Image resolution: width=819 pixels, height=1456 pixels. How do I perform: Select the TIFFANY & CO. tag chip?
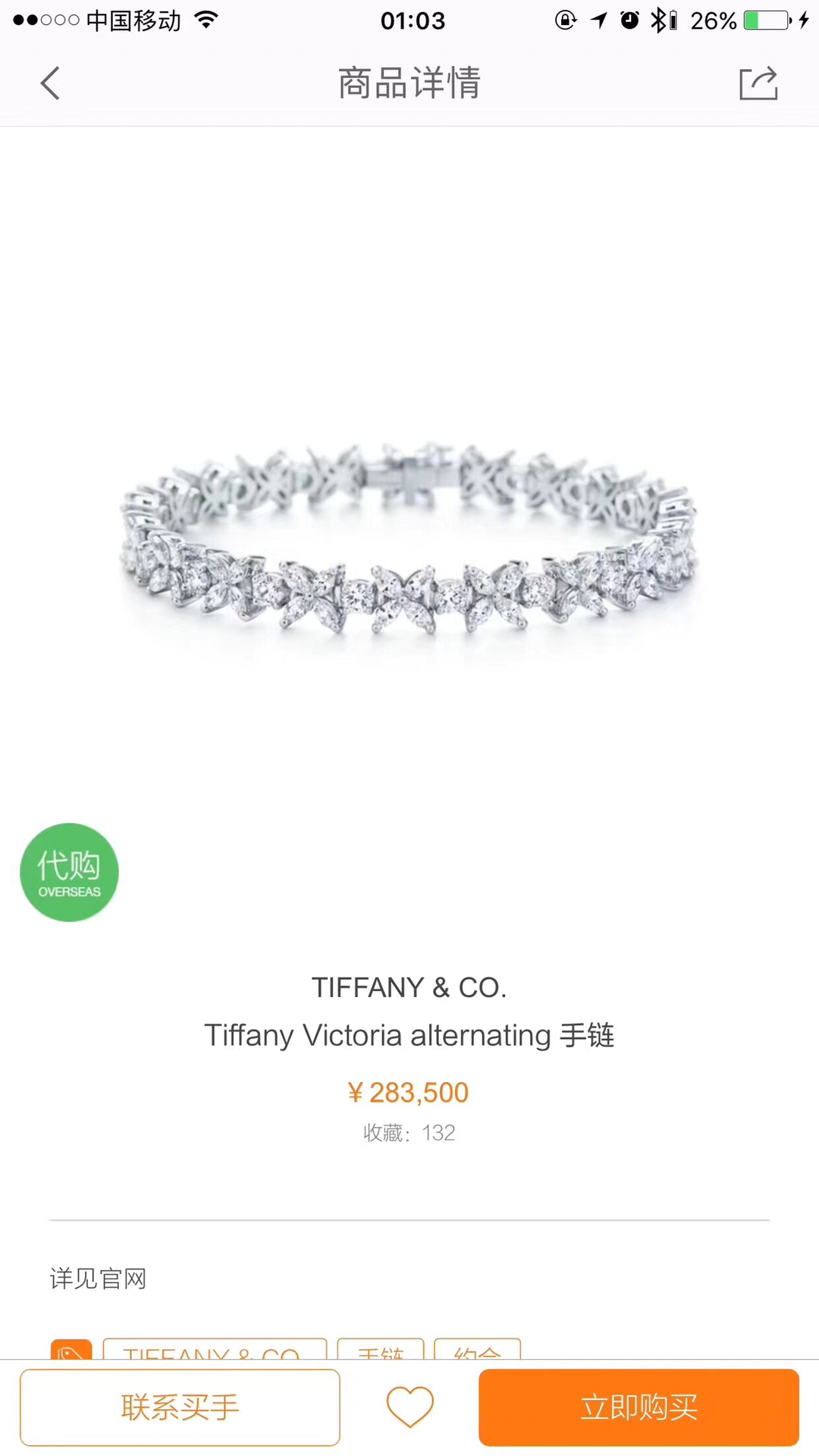click(215, 1350)
